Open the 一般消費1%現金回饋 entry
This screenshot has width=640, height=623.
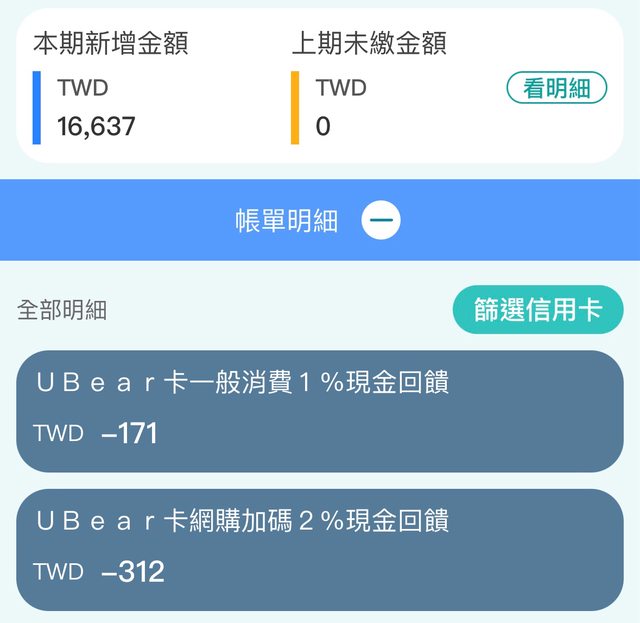(319, 410)
